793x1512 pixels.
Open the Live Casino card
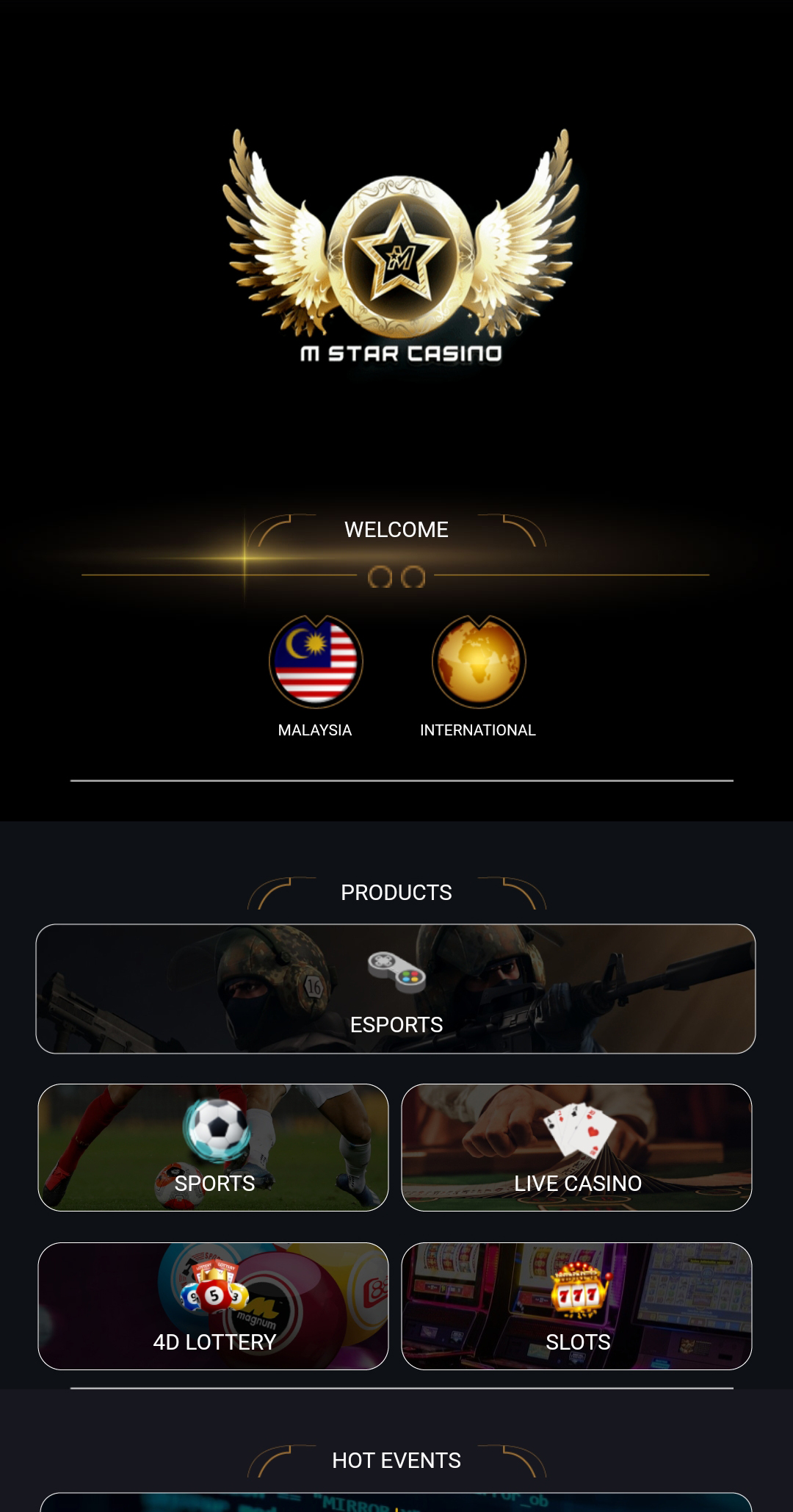pyautogui.click(x=576, y=1148)
